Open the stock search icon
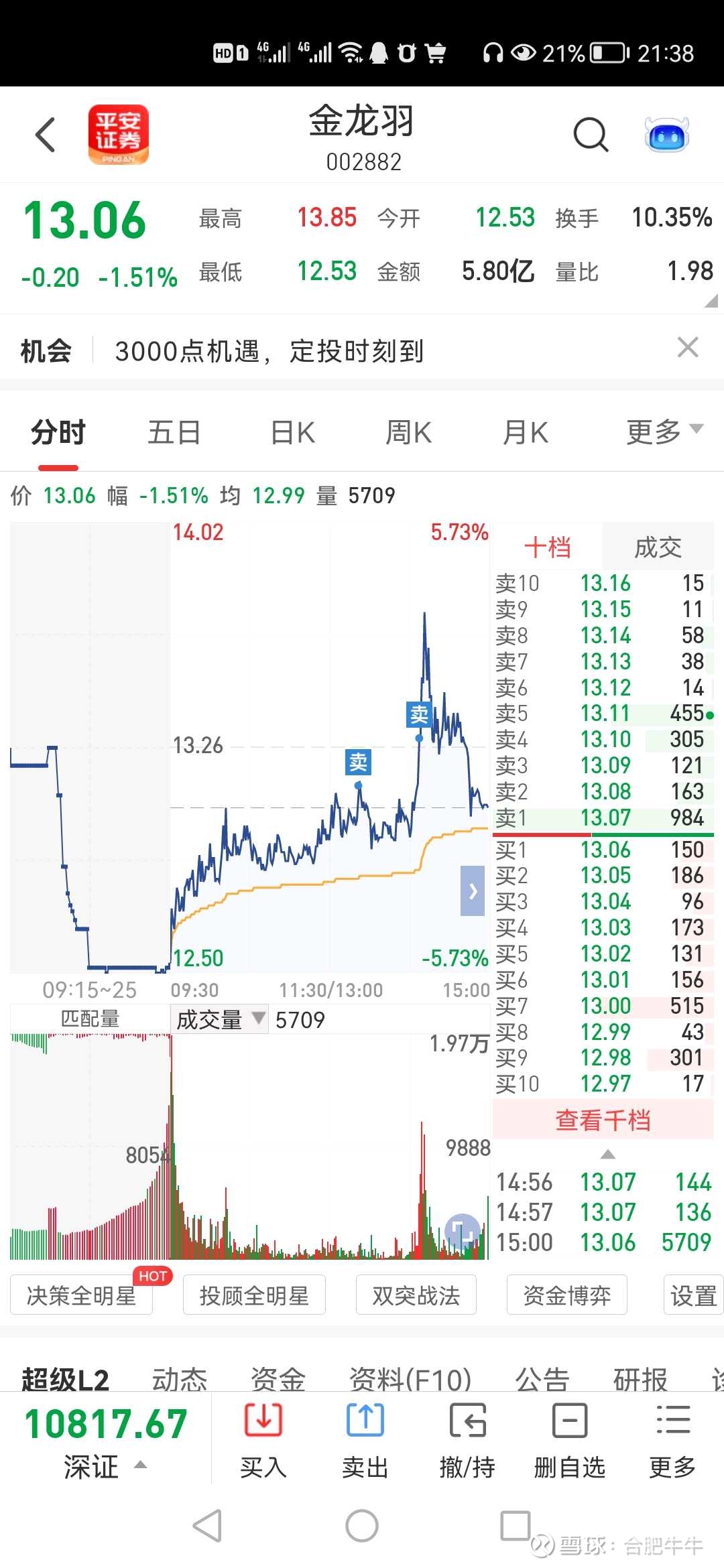 tap(591, 134)
